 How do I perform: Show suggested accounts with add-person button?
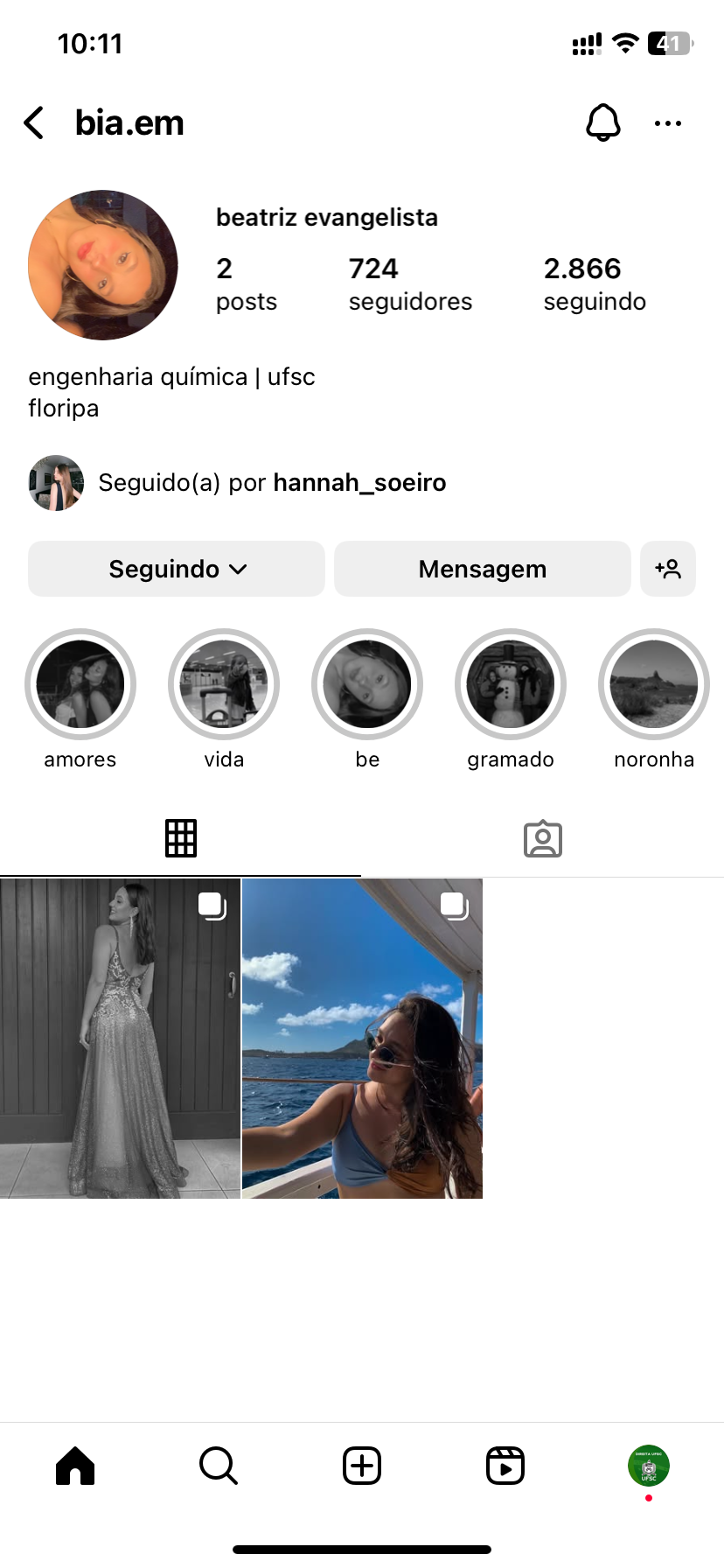pos(668,569)
